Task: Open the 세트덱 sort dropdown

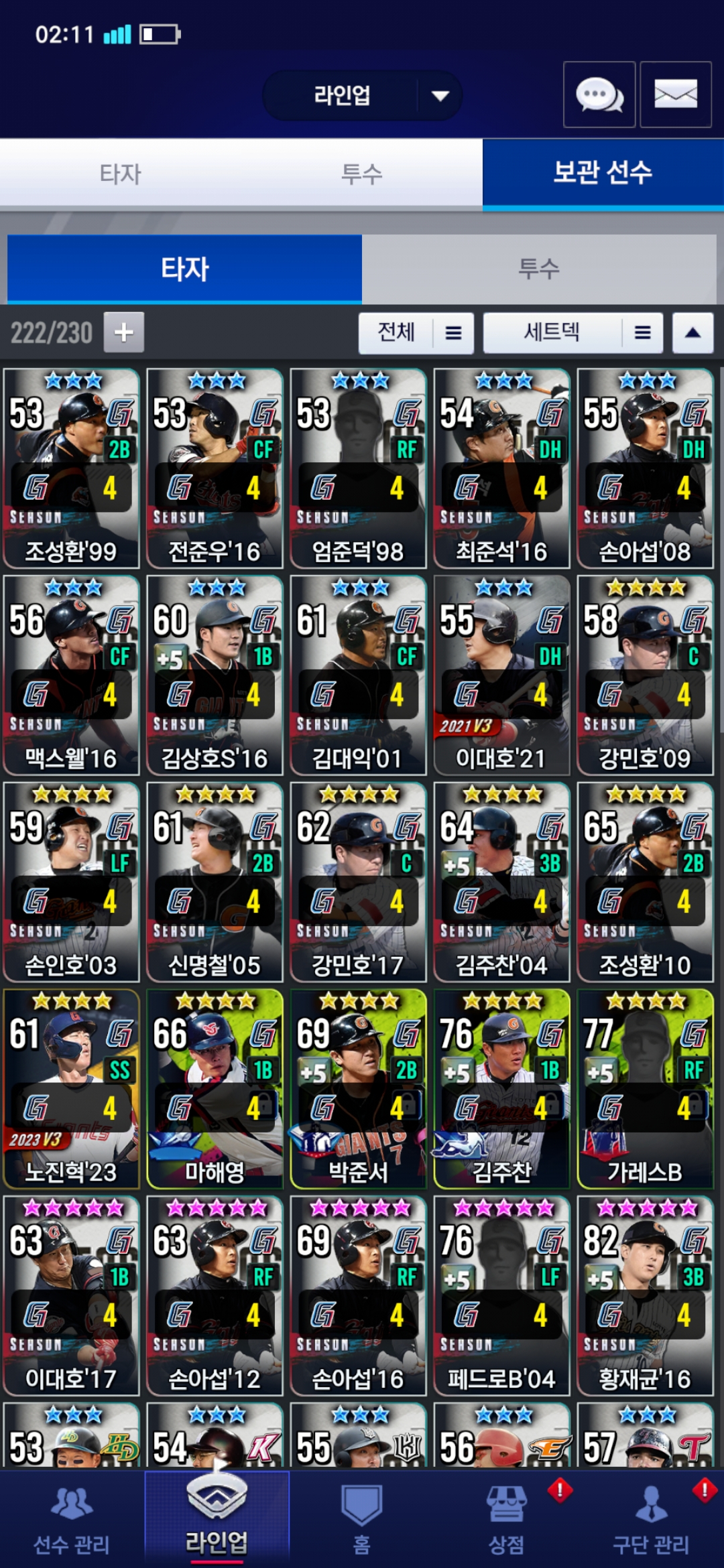Action: (x=572, y=333)
